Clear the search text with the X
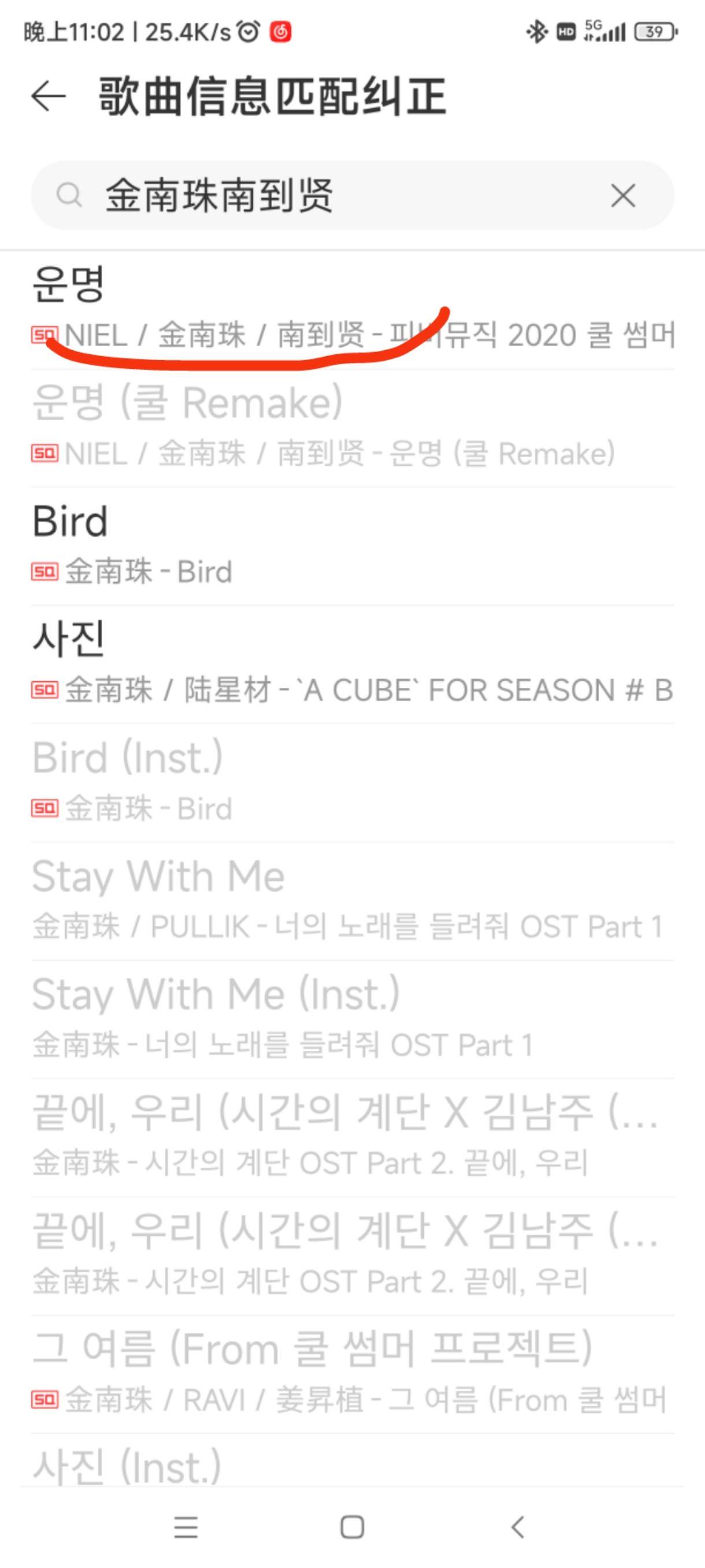The image size is (705, 1568). click(623, 196)
